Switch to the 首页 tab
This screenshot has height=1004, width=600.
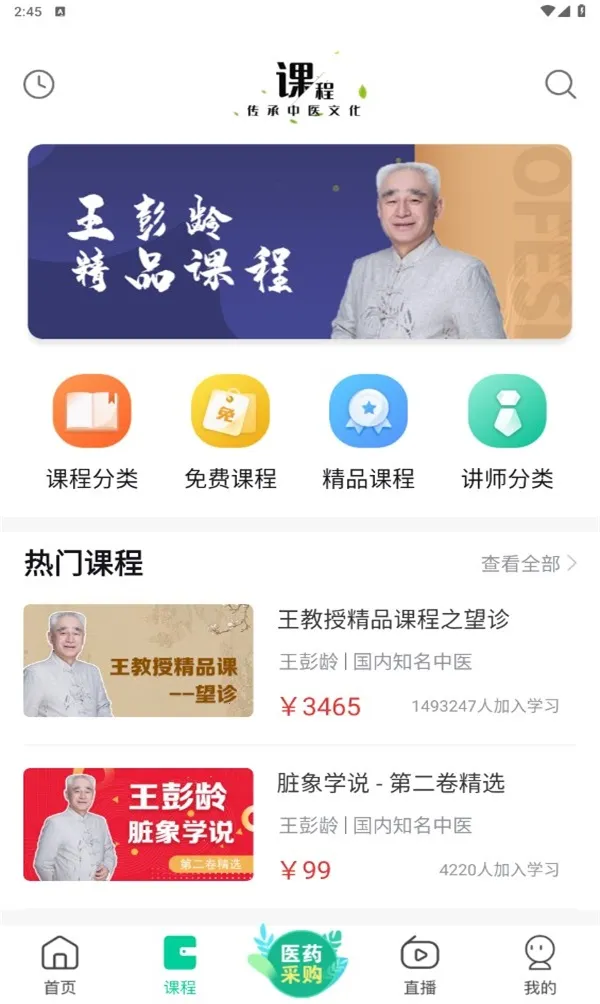pyautogui.click(x=60, y=965)
